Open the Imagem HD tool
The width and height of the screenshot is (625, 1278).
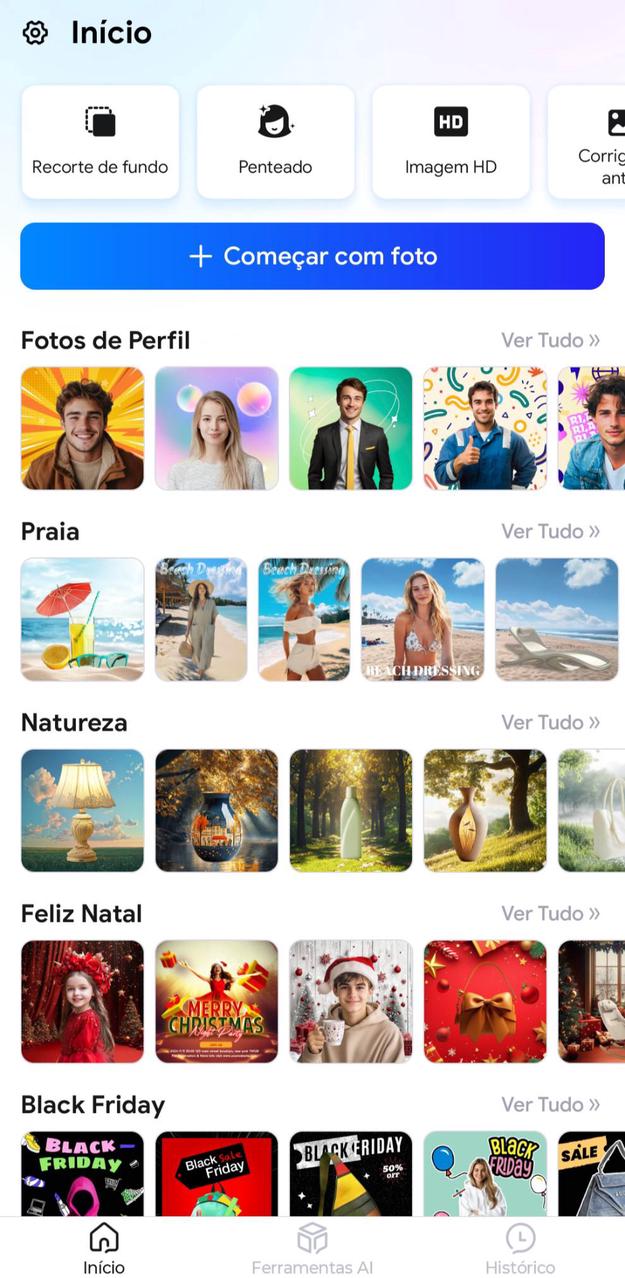coord(450,141)
